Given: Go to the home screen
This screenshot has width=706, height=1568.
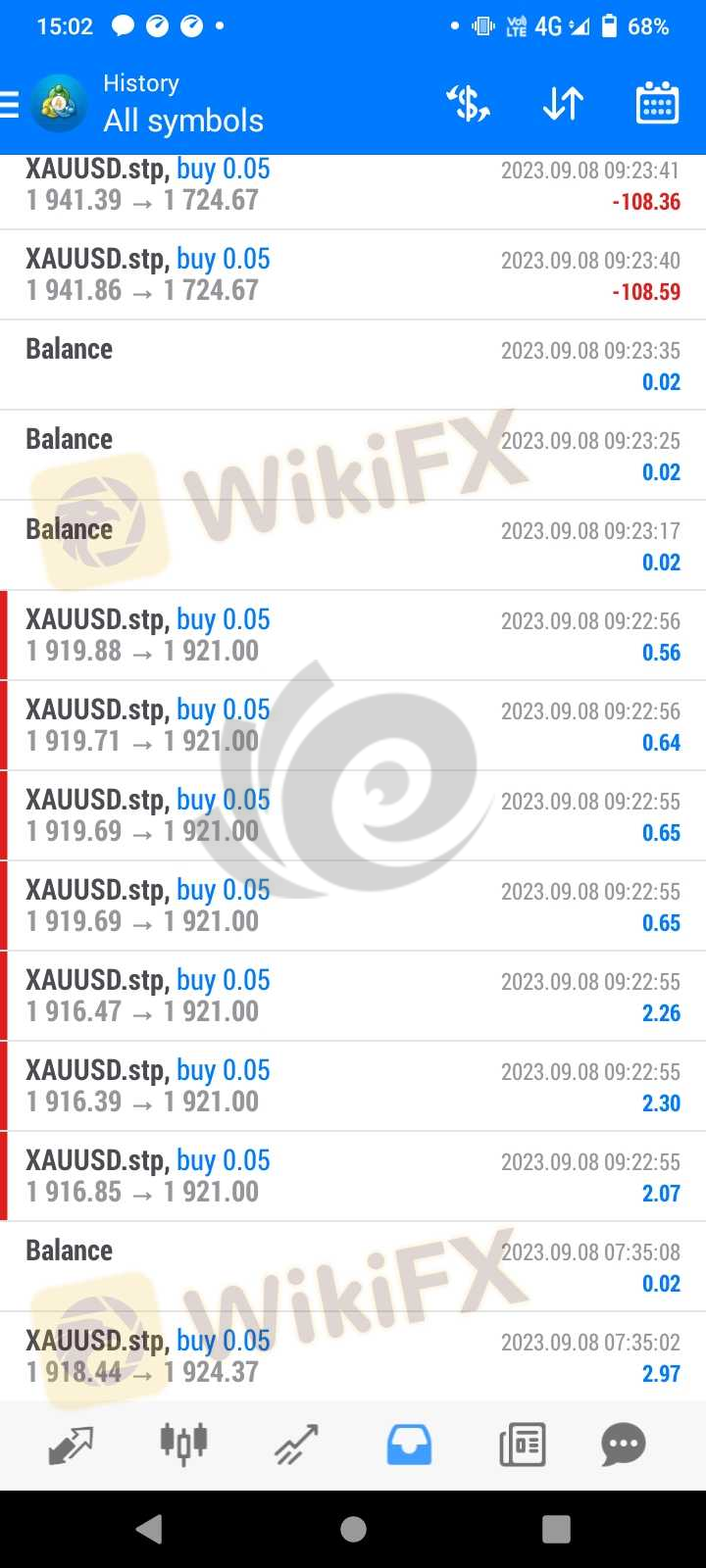Looking at the screenshot, I should (x=353, y=1529).
